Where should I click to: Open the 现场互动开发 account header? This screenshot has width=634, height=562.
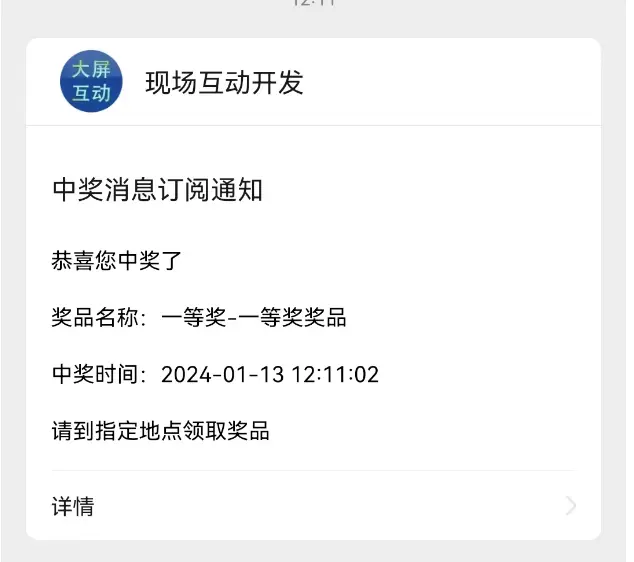[224, 83]
